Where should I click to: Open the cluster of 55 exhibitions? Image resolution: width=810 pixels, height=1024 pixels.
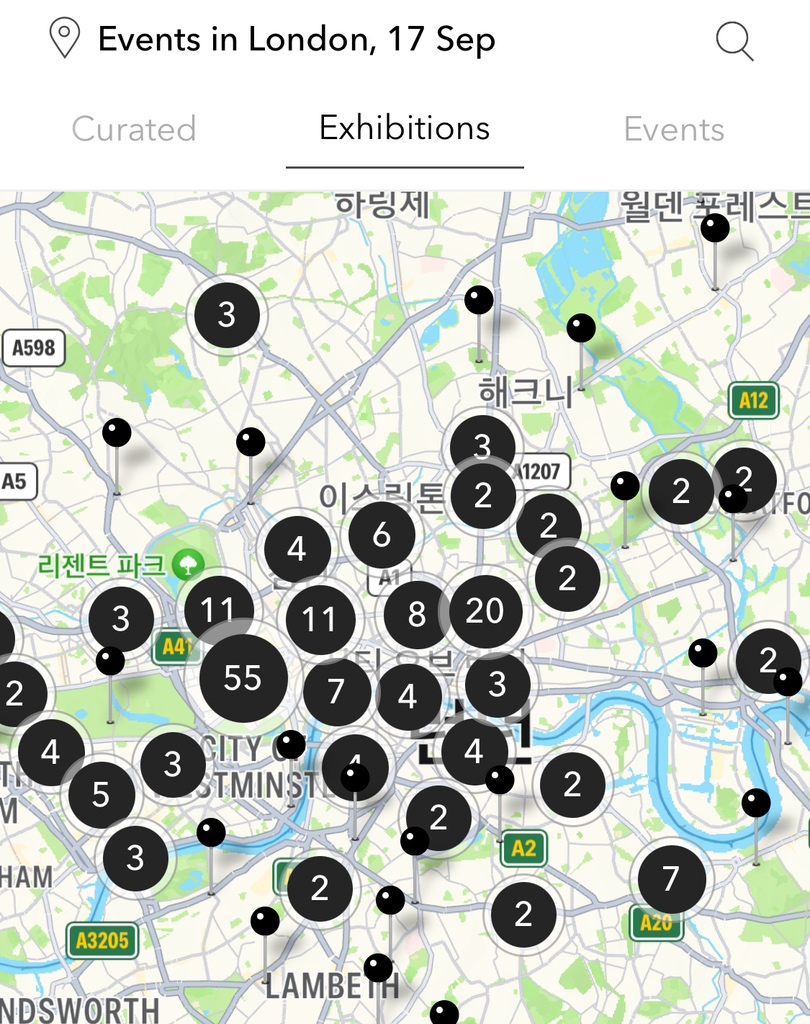[243, 678]
